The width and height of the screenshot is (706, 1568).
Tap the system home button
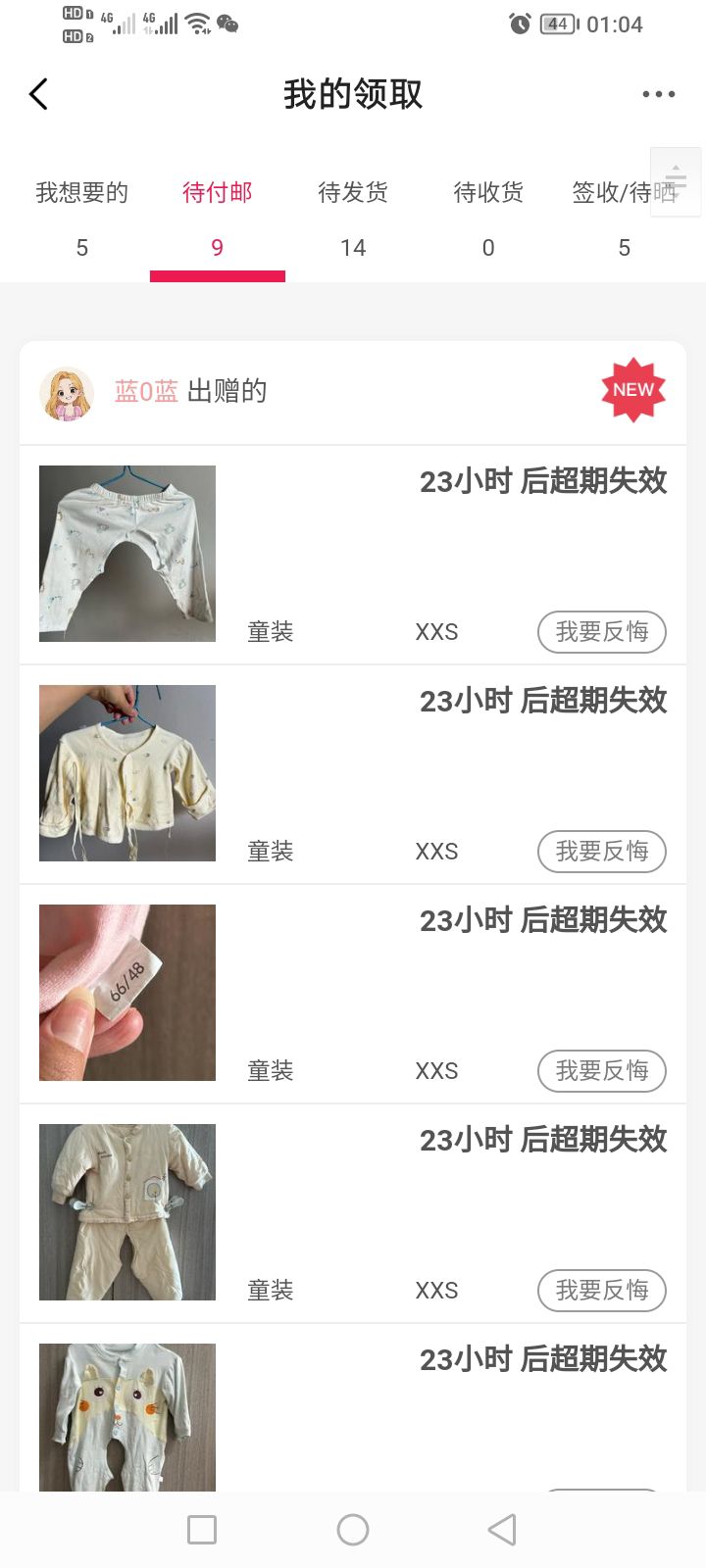[353, 1530]
